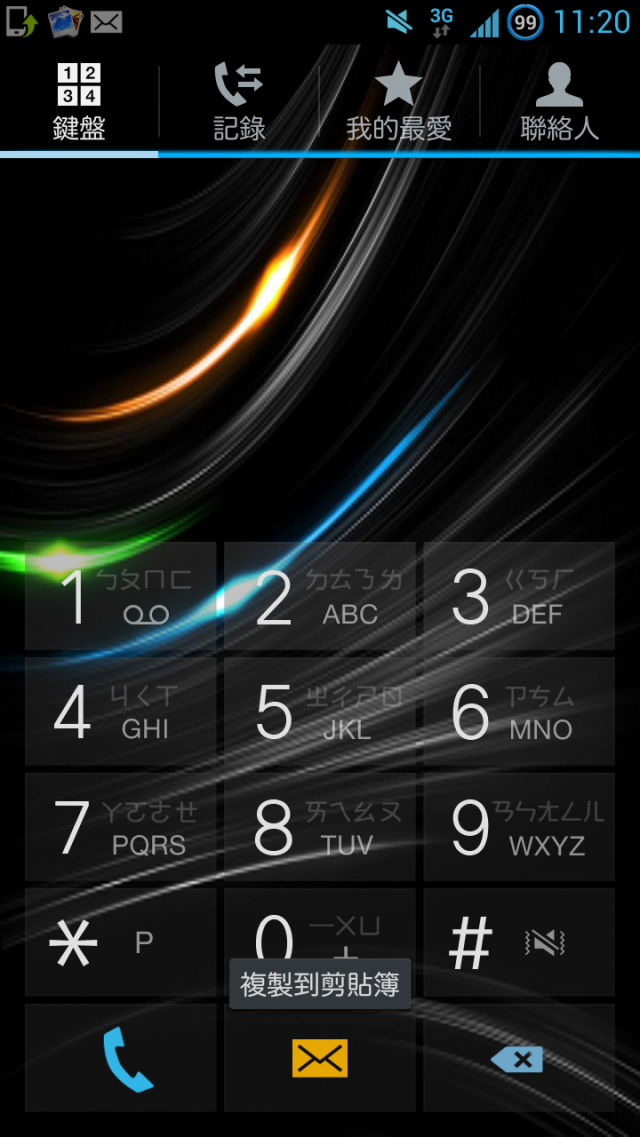Switch to the 記錄 call log tab
The image size is (640, 1138).
(239, 102)
